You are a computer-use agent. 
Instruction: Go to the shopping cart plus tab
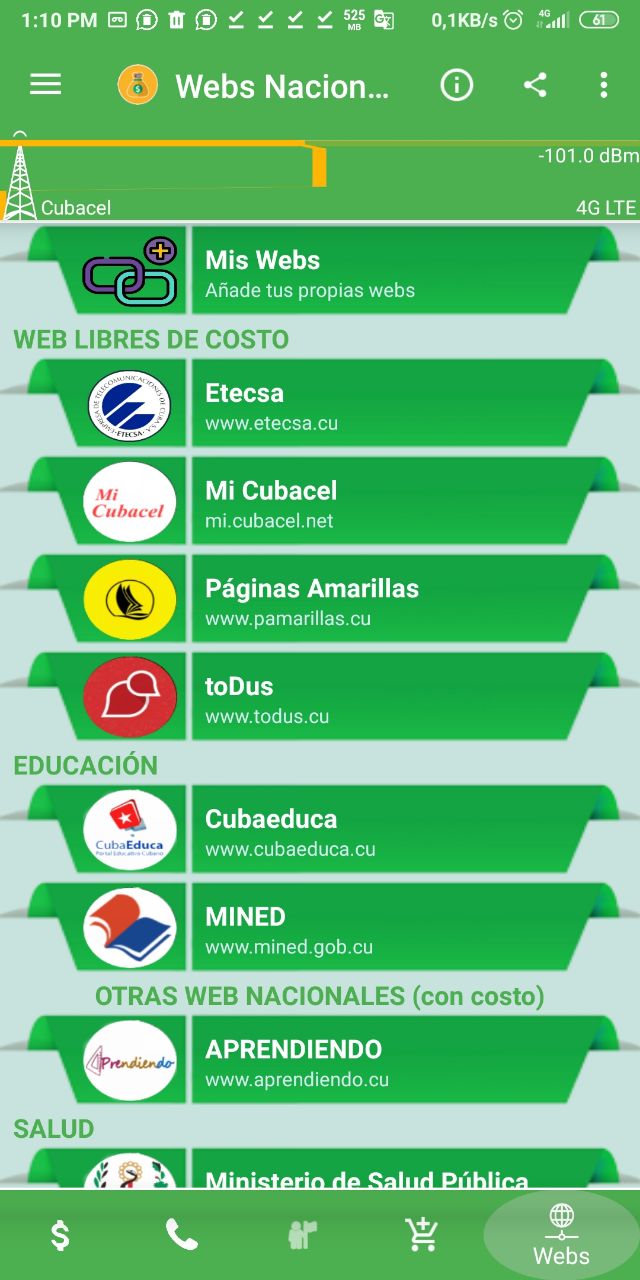click(421, 1237)
